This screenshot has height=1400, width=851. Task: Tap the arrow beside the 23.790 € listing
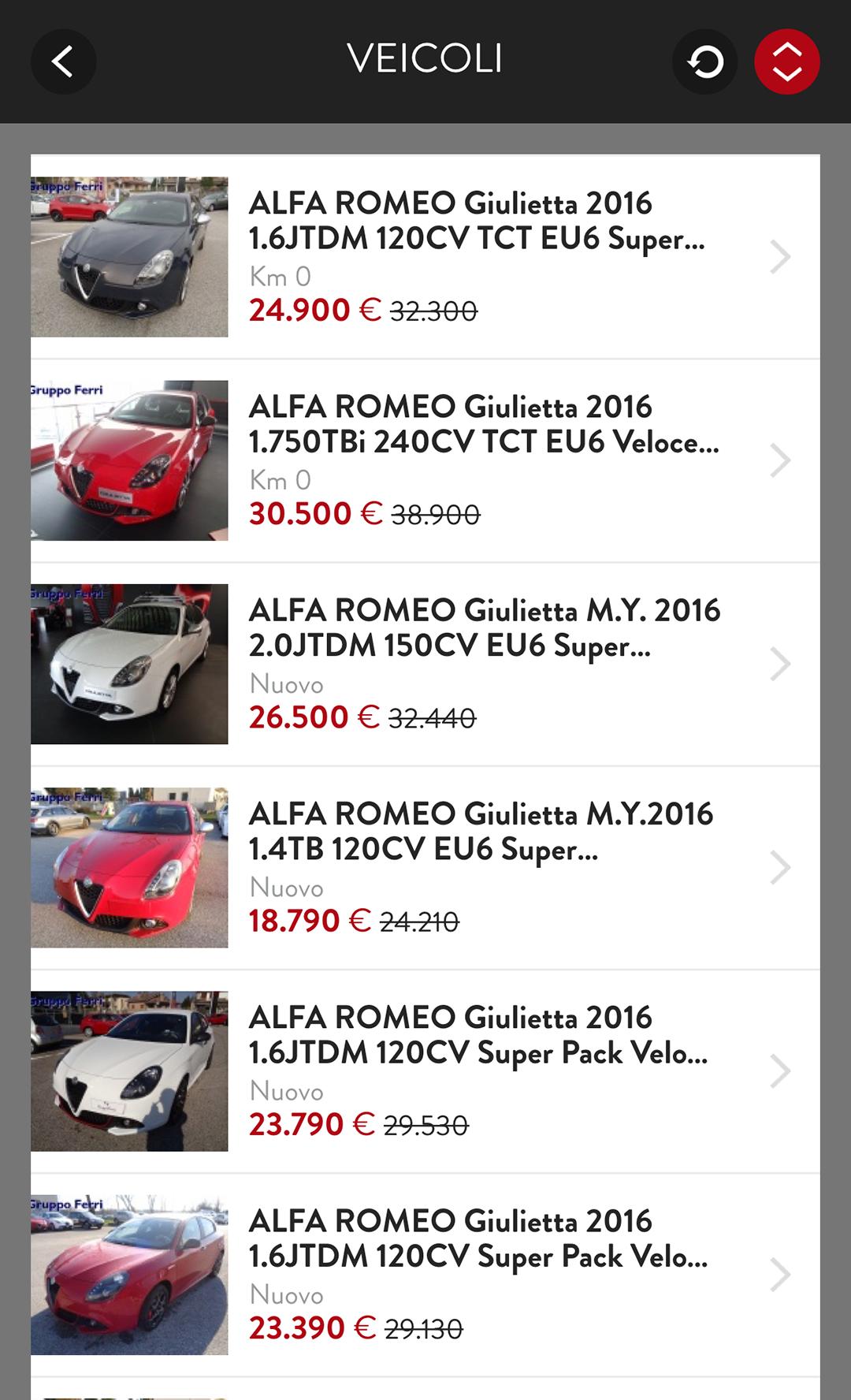781,1069
